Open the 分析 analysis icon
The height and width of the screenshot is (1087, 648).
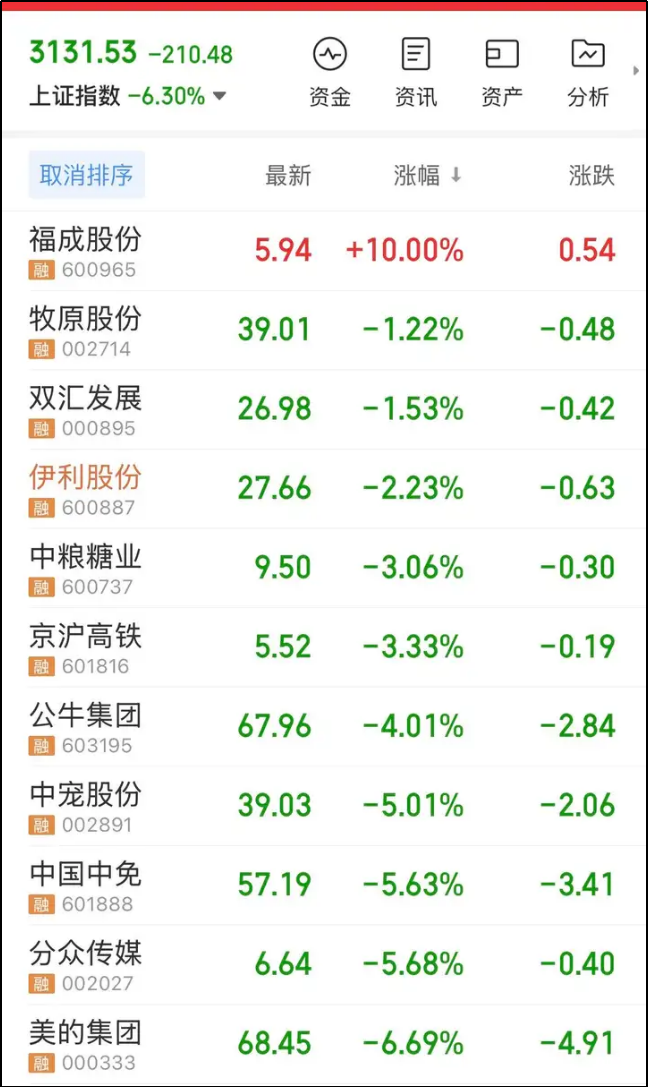pos(588,72)
